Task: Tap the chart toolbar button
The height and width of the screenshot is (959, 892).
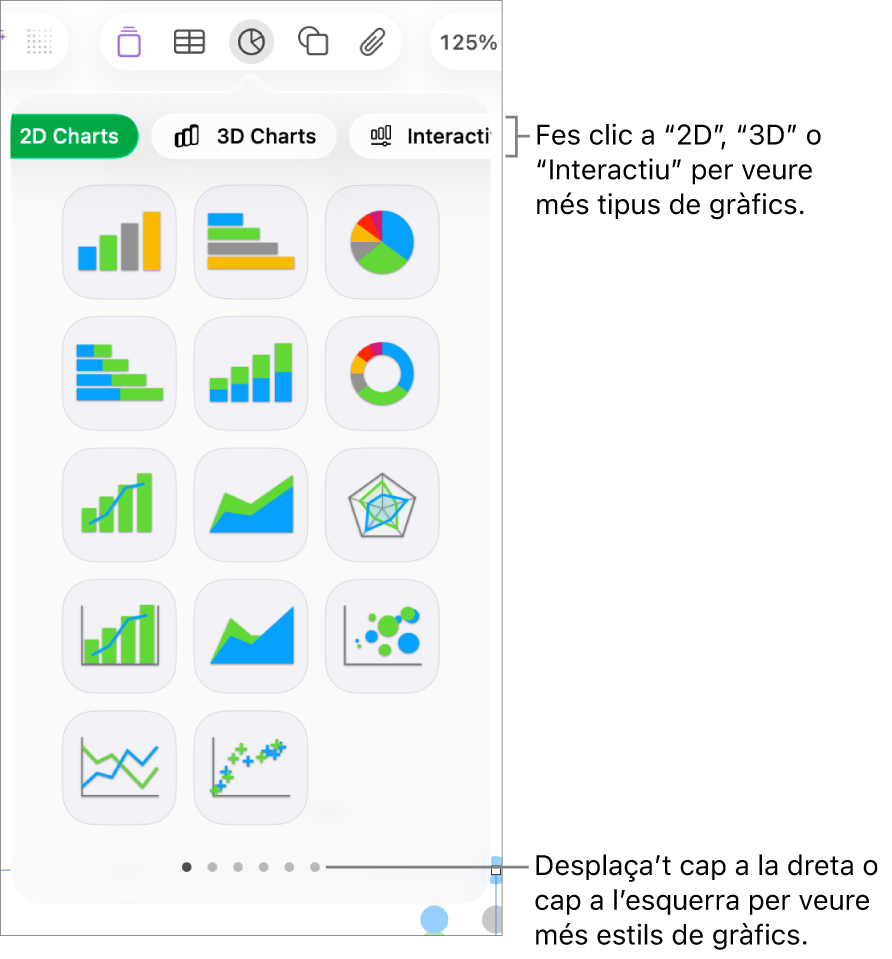Action: pos(251,42)
